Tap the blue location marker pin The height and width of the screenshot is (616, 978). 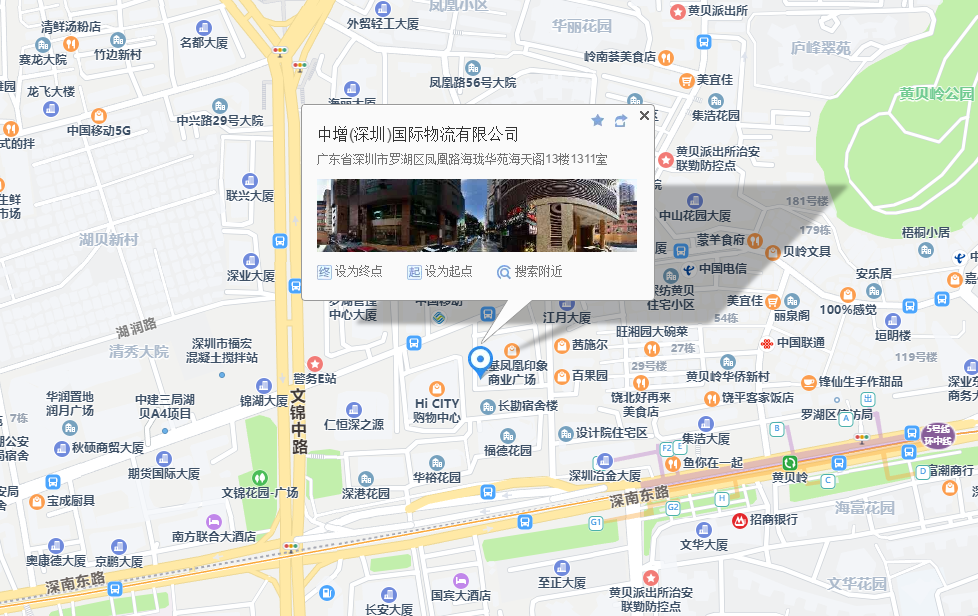(x=481, y=360)
